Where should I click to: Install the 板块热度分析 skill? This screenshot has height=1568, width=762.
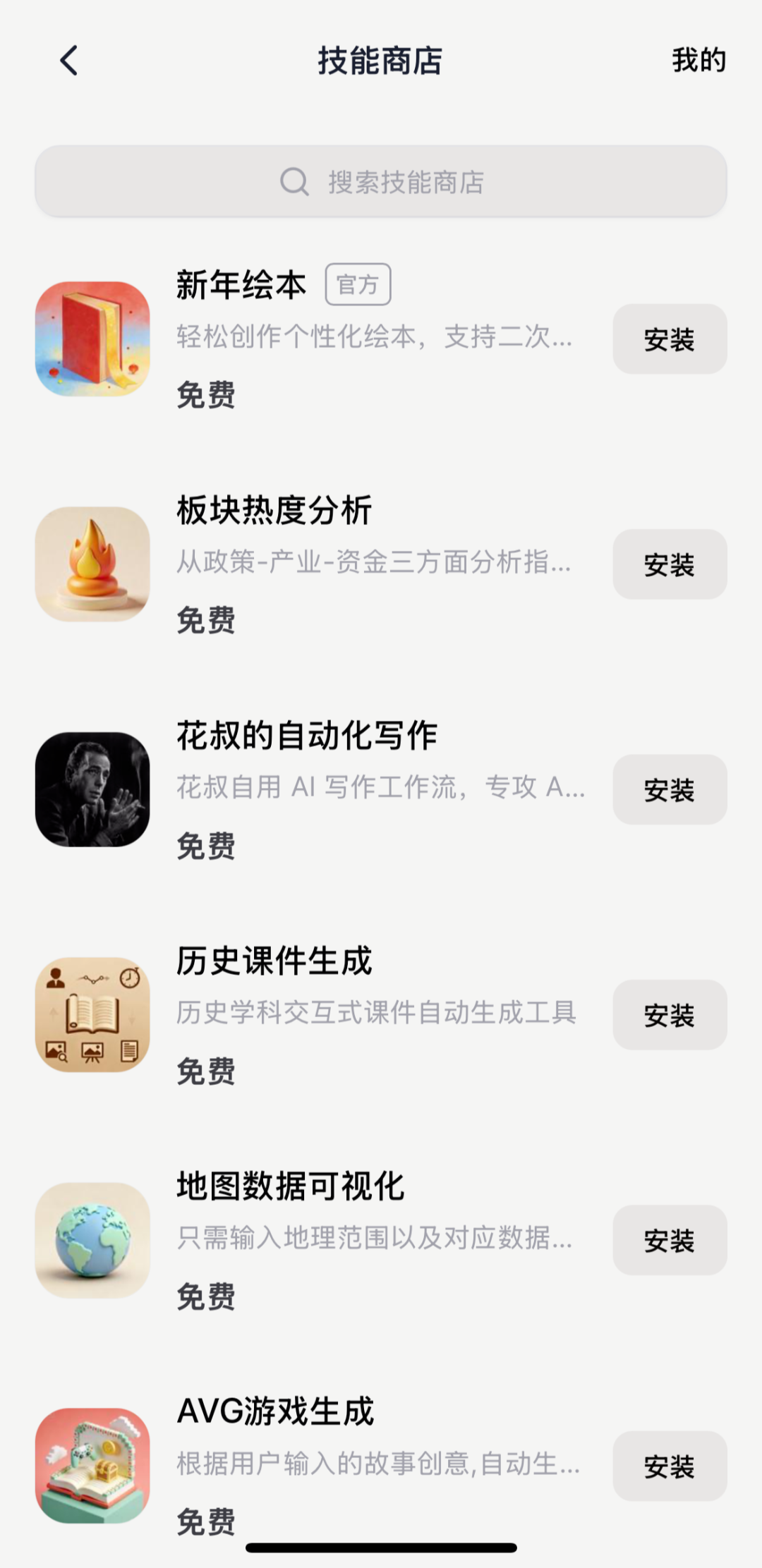(x=669, y=564)
